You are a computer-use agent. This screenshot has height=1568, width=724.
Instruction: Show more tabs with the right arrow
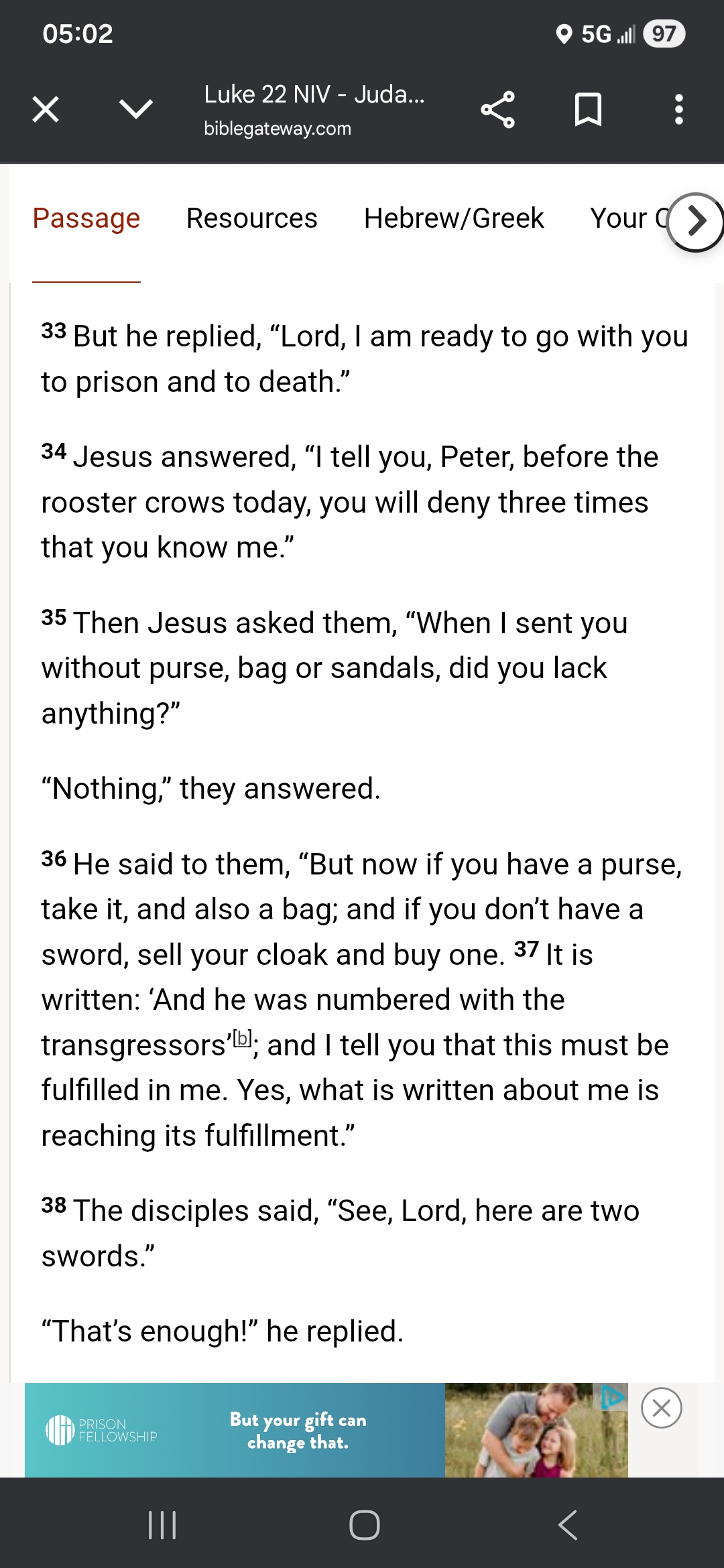click(696, 221)
